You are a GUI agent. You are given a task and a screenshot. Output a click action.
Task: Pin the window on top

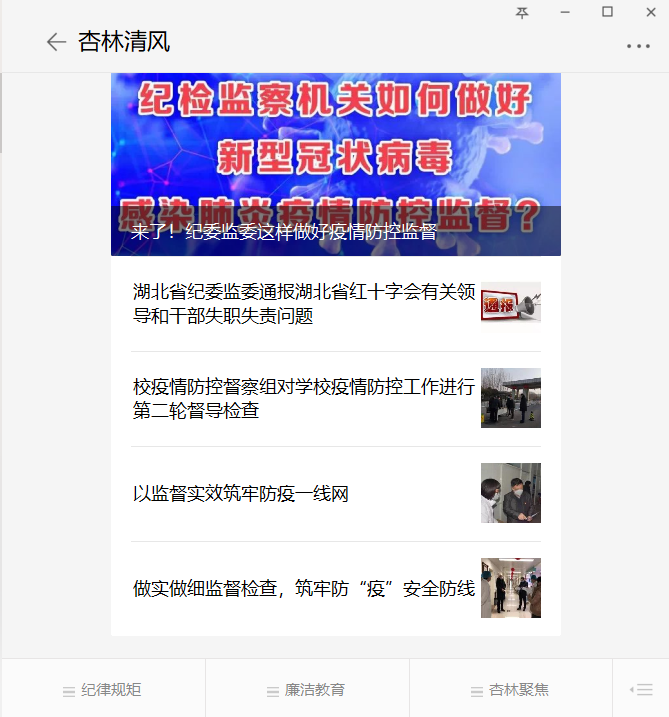[x=522, y=12]
